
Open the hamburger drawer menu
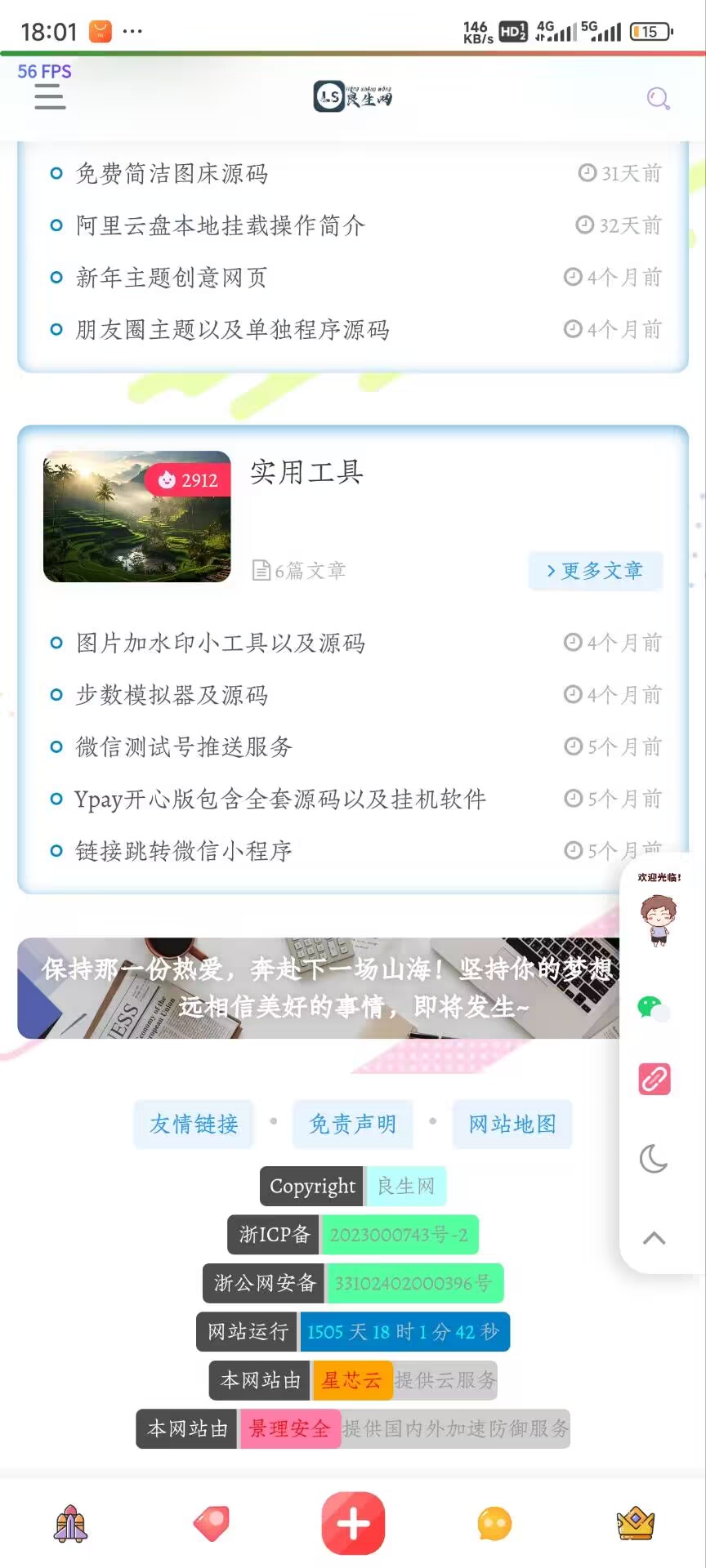tap(50, 98)
